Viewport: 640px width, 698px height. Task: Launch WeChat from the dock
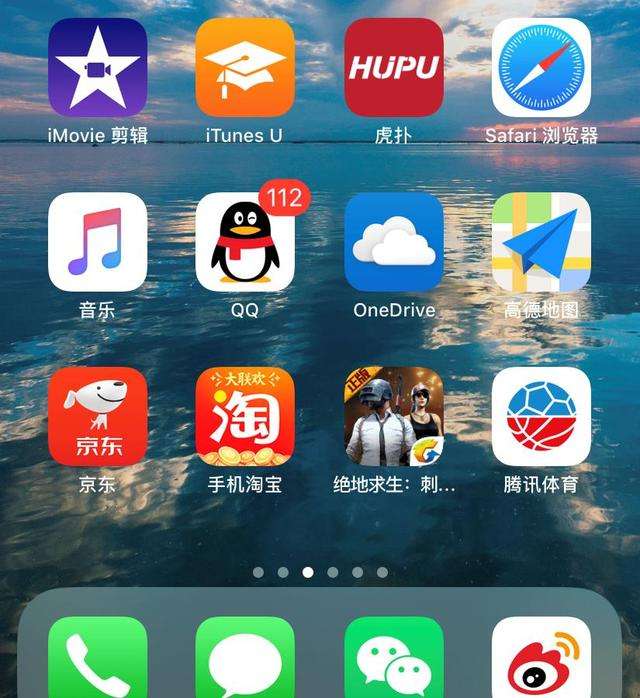point(394,660)
